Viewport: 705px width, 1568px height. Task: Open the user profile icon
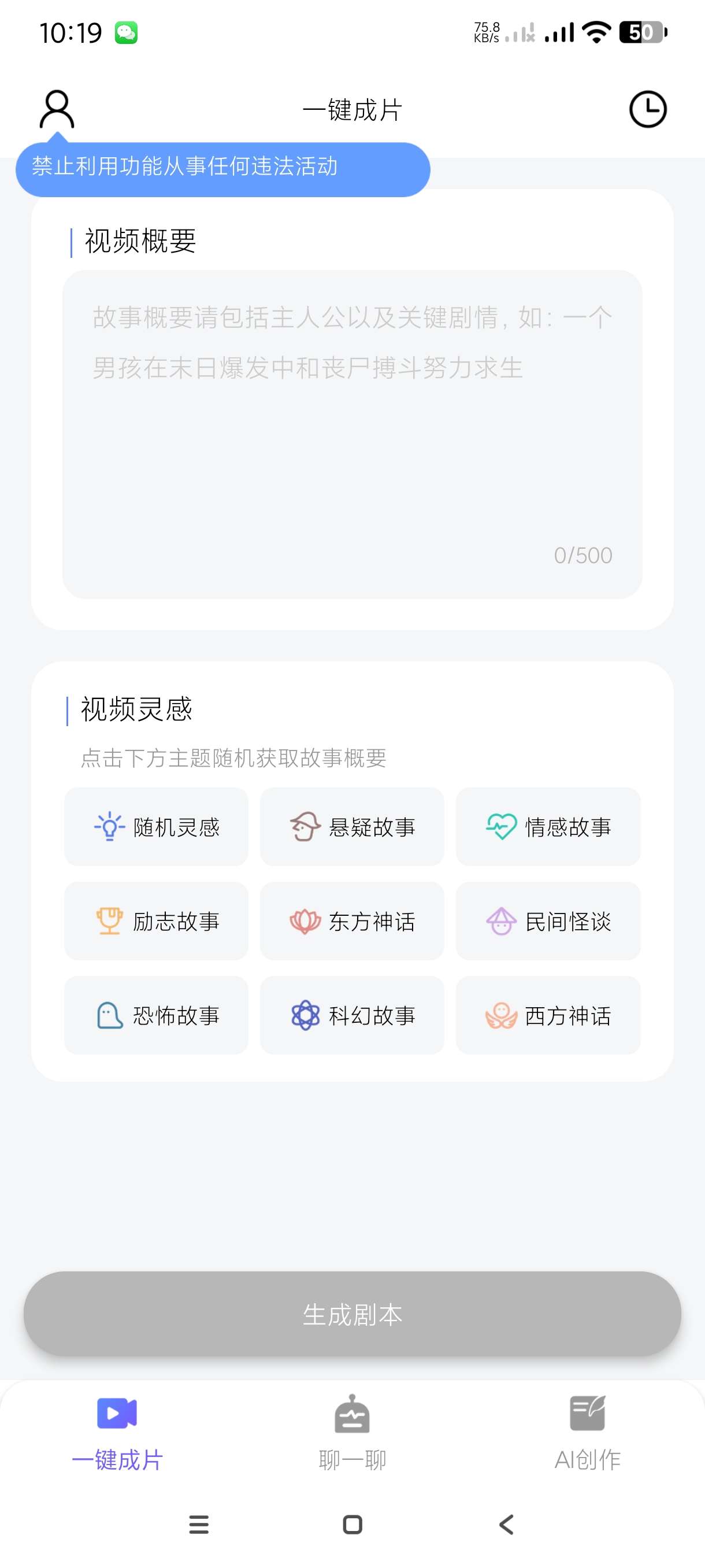click(57, 110)
